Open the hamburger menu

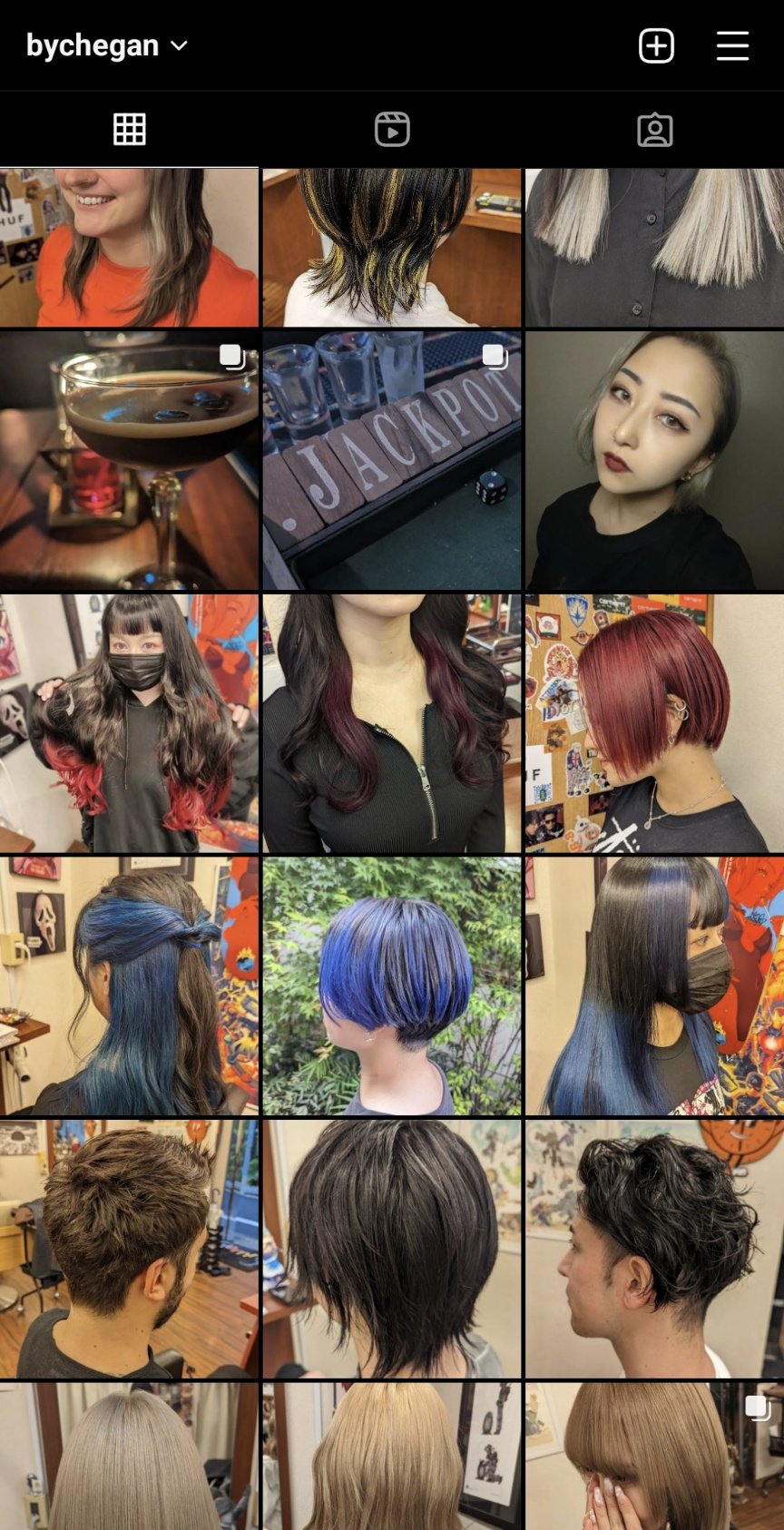pyautogui.click(x=732, y=45)
